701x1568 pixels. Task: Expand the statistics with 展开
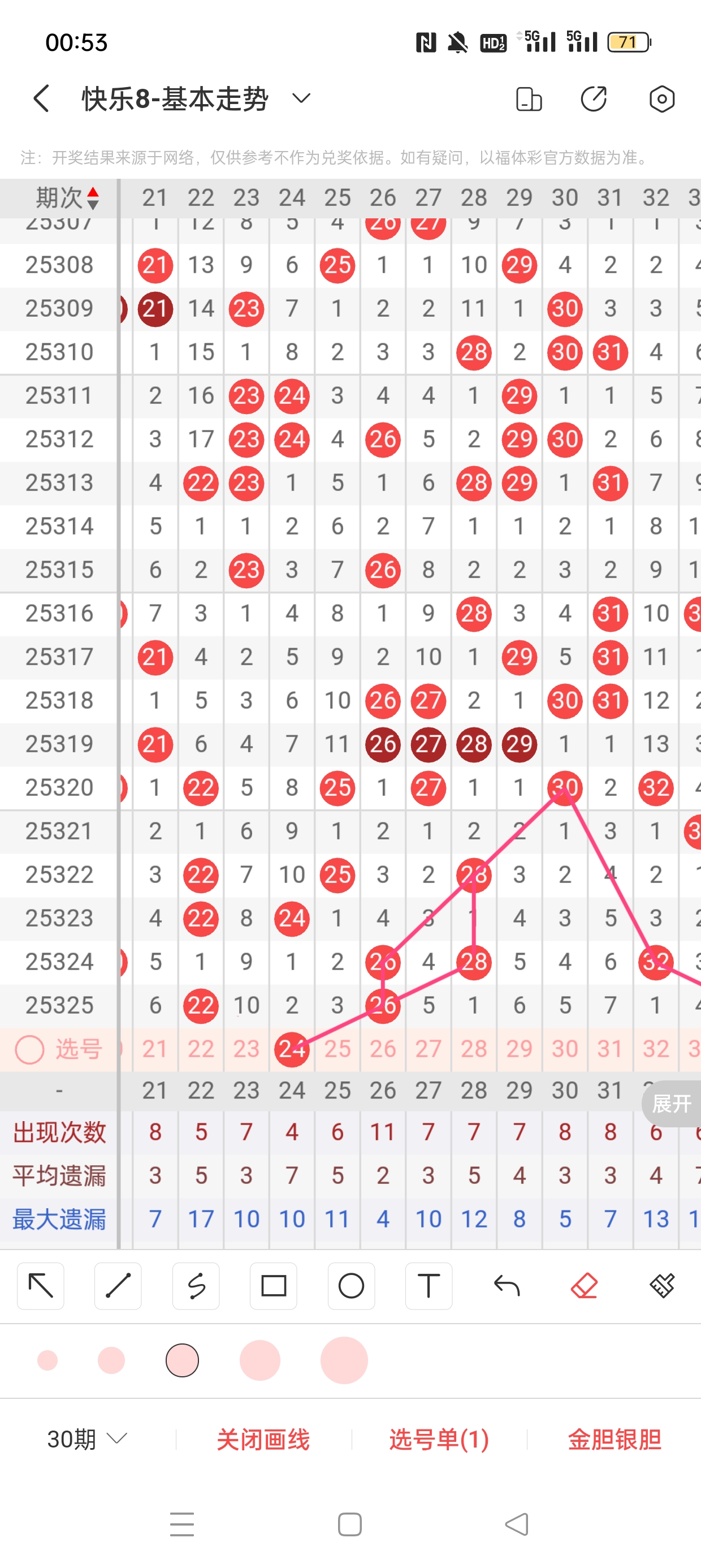point(671,1103)
